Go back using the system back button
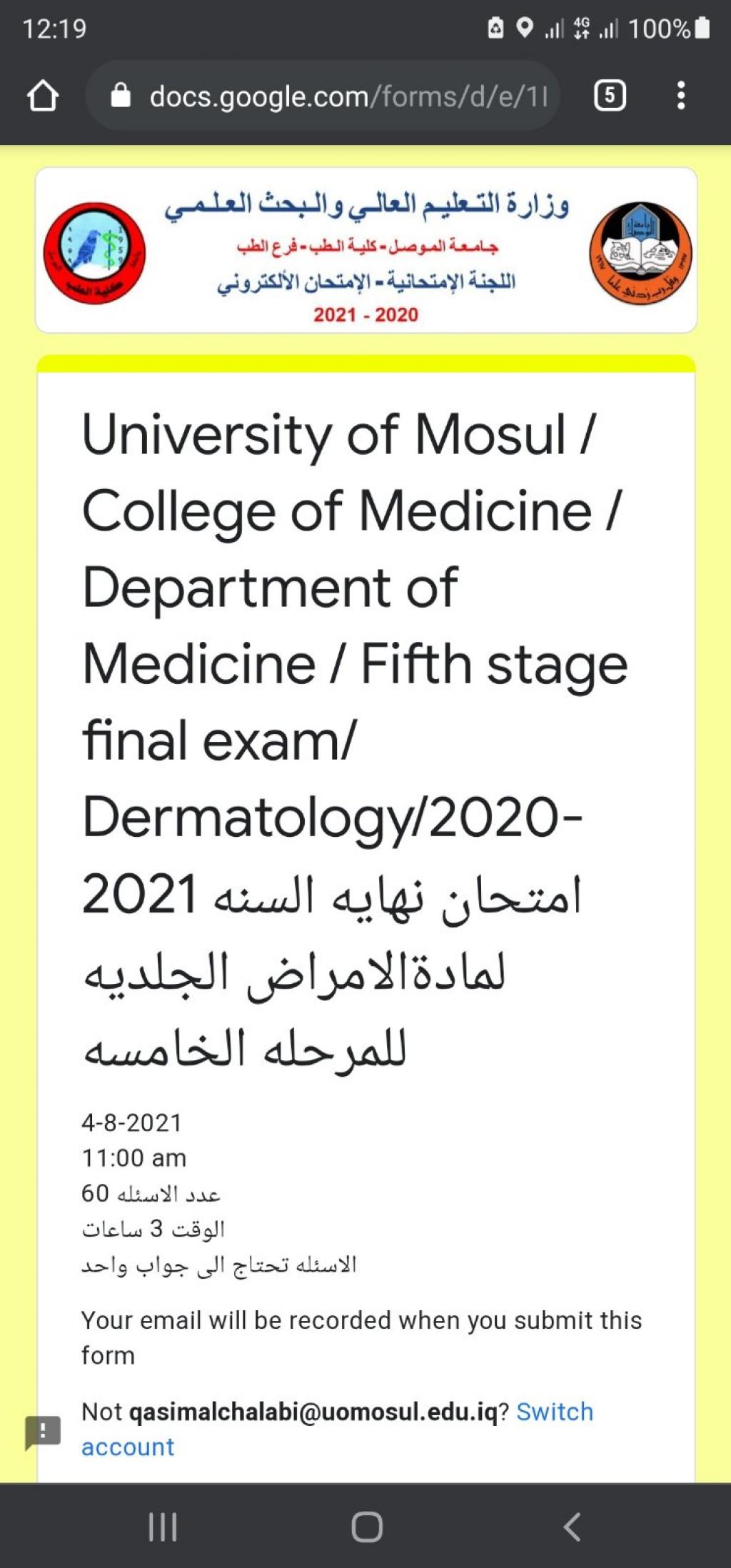The height and width of the screenshot is (1568, 731). coord(572,1527)
